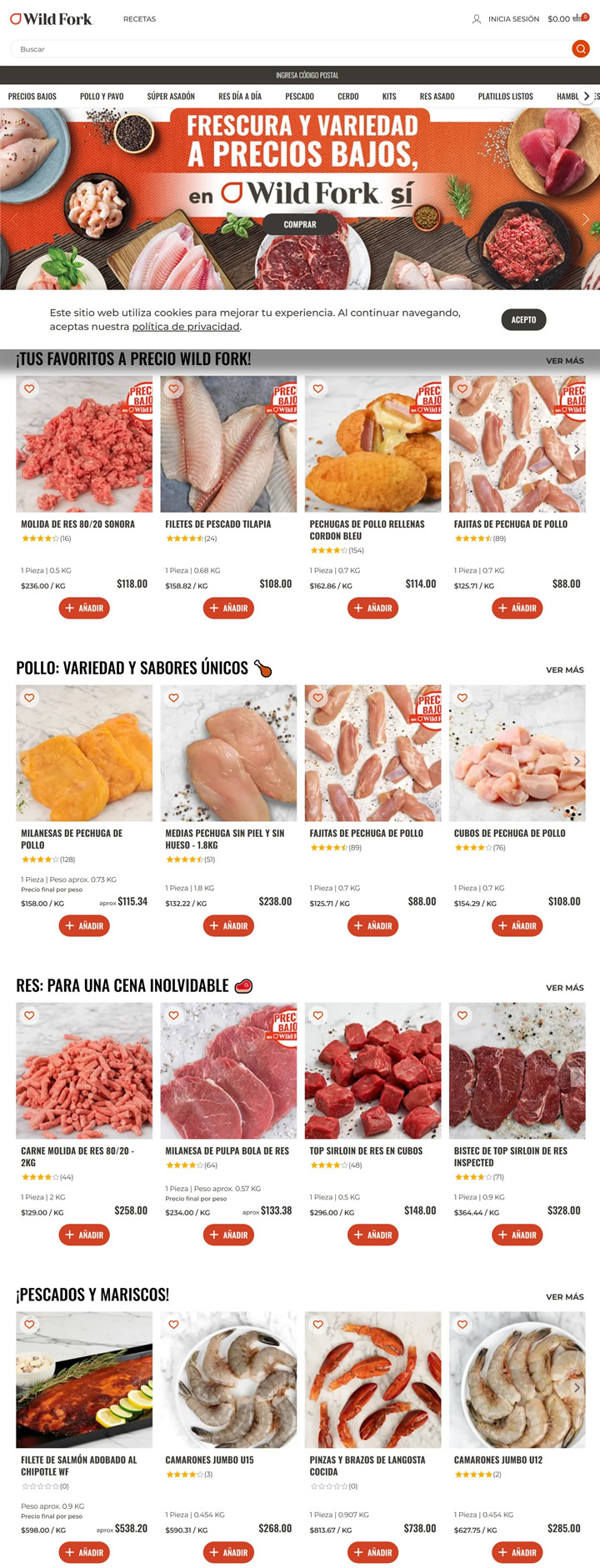View more in Pollo: Variedad y Sabores Únicos
The height and width of the screenshot is (1568, 600).
(564, 669)
